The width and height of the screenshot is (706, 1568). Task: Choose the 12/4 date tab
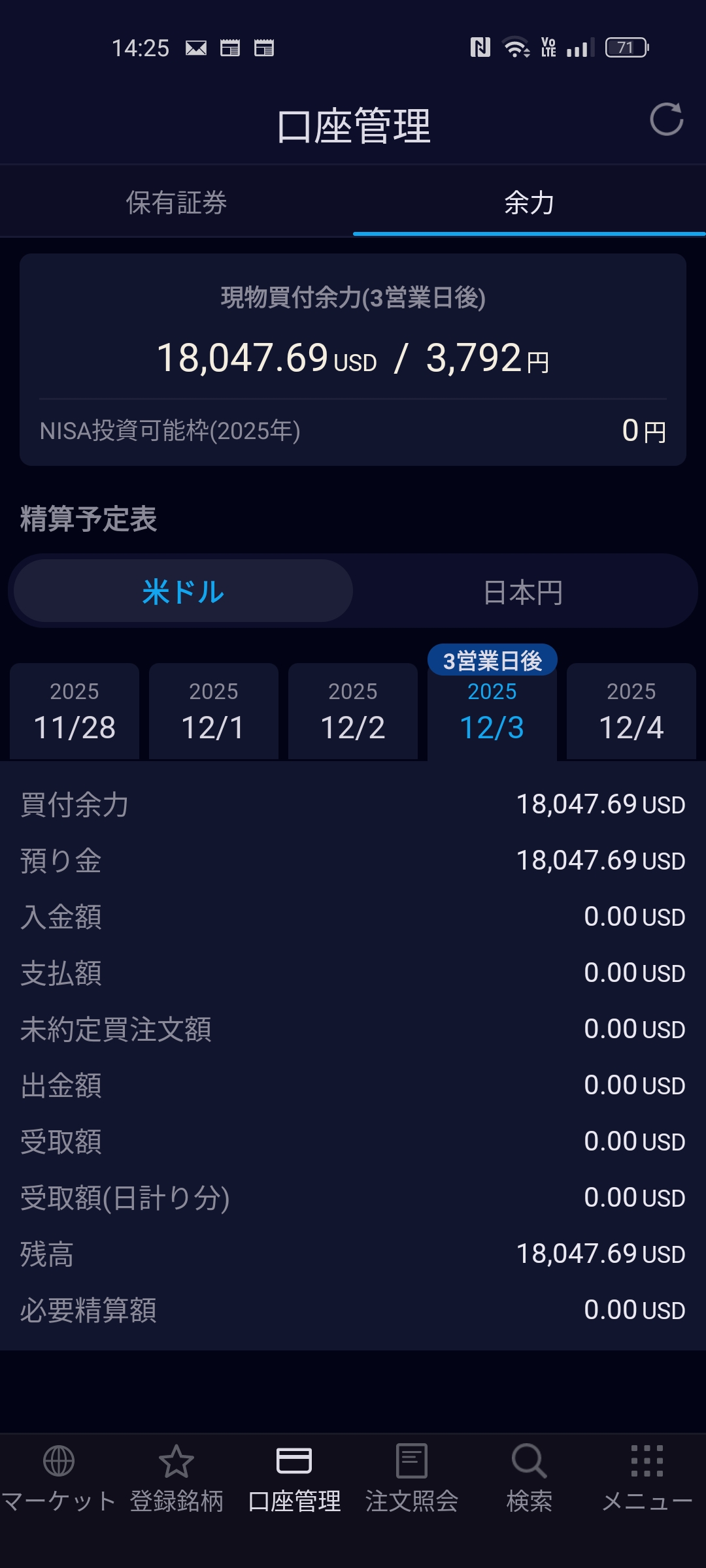pos(631,712)
